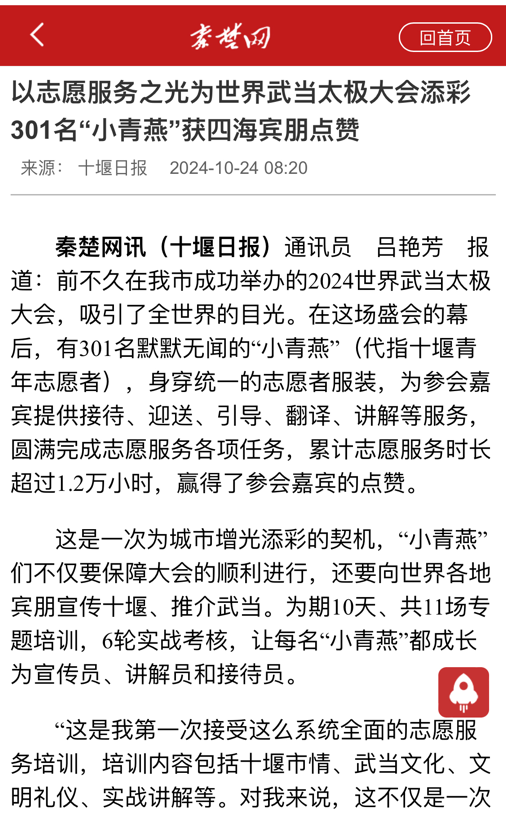Tap the red rocket back-to-top button
The width and height of the screenshot is (506, 819).
point(464,692)
